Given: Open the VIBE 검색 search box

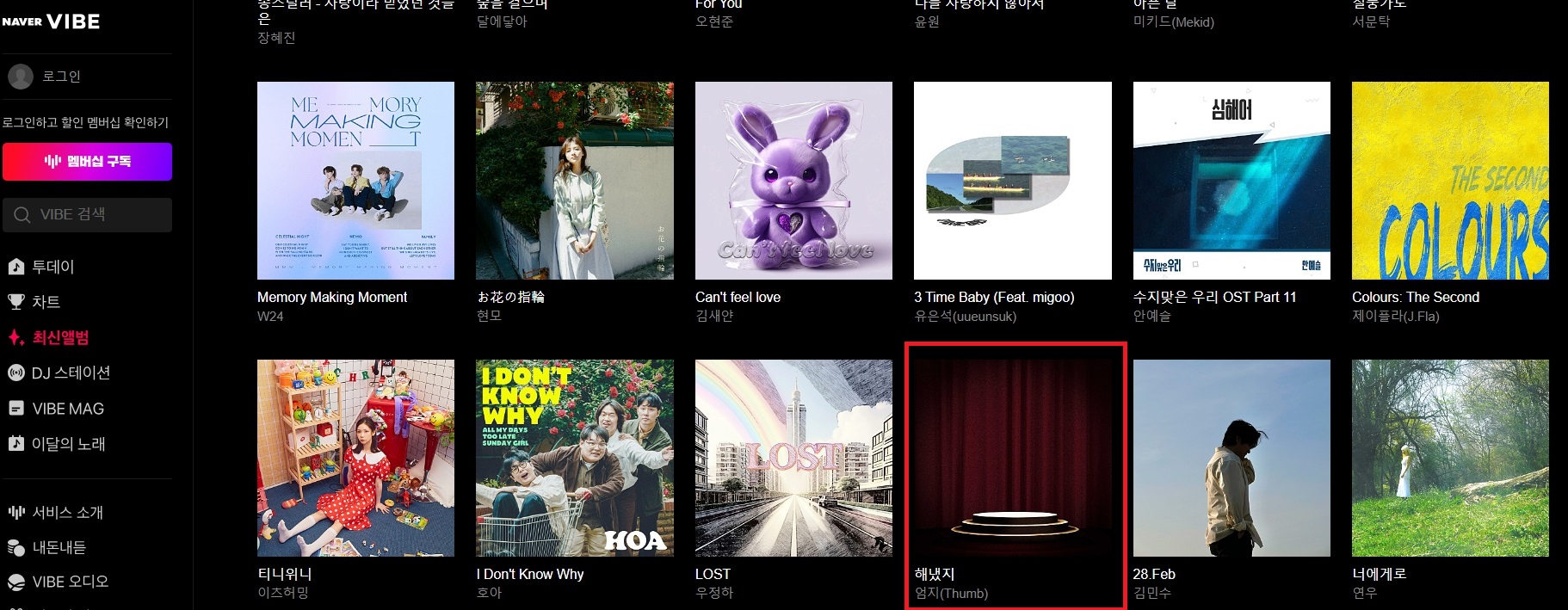Looking at the screenshot, I should click(87, 215).
